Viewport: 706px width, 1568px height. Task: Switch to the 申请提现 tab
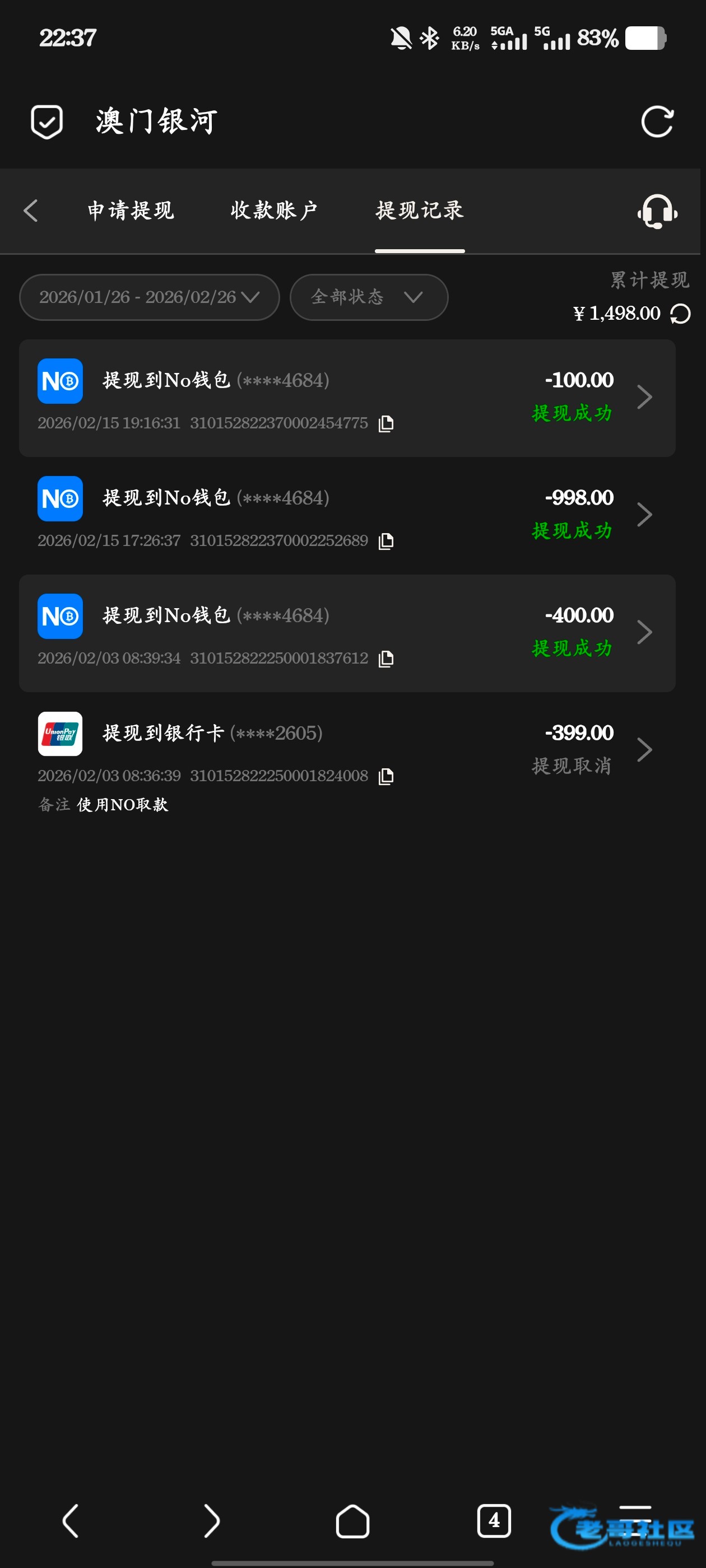131,211
